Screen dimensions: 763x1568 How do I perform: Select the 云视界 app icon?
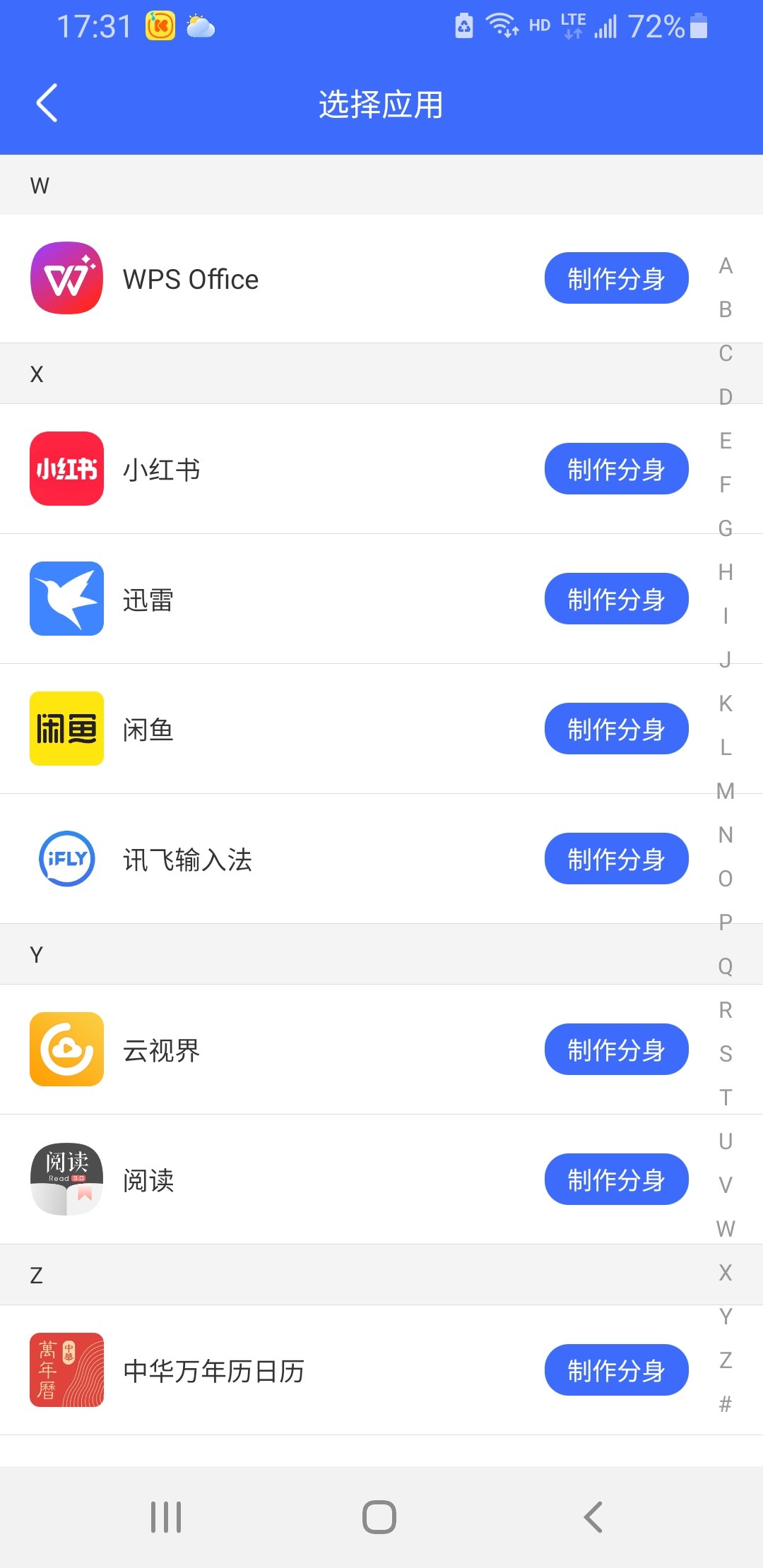tap(66, 1050)
